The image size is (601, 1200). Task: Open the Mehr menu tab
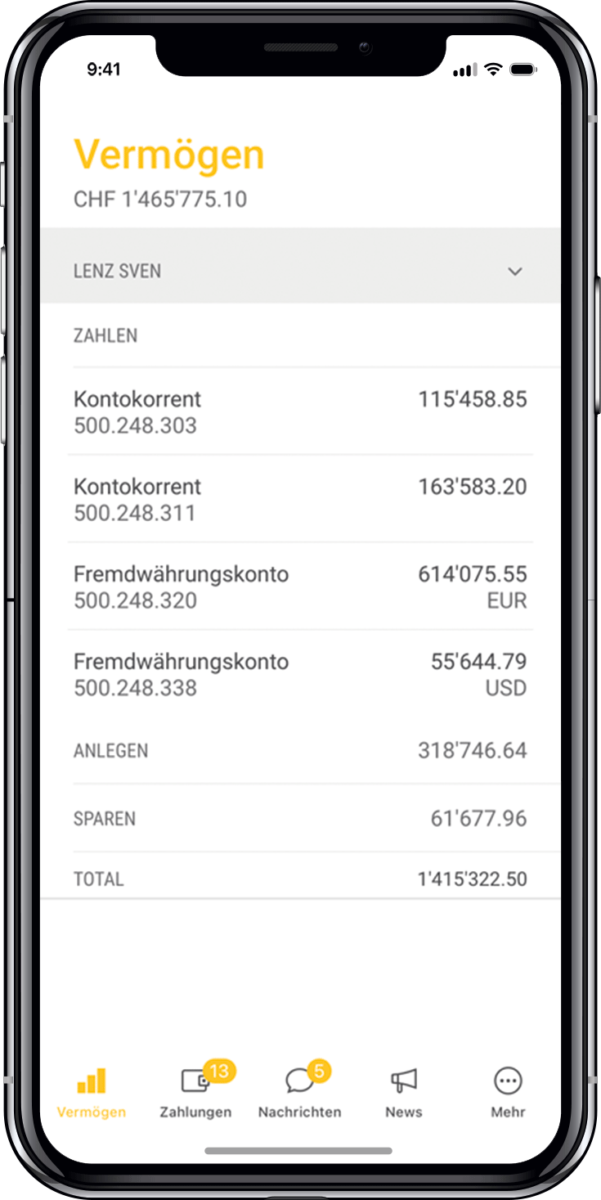[x=508, y=1092]
